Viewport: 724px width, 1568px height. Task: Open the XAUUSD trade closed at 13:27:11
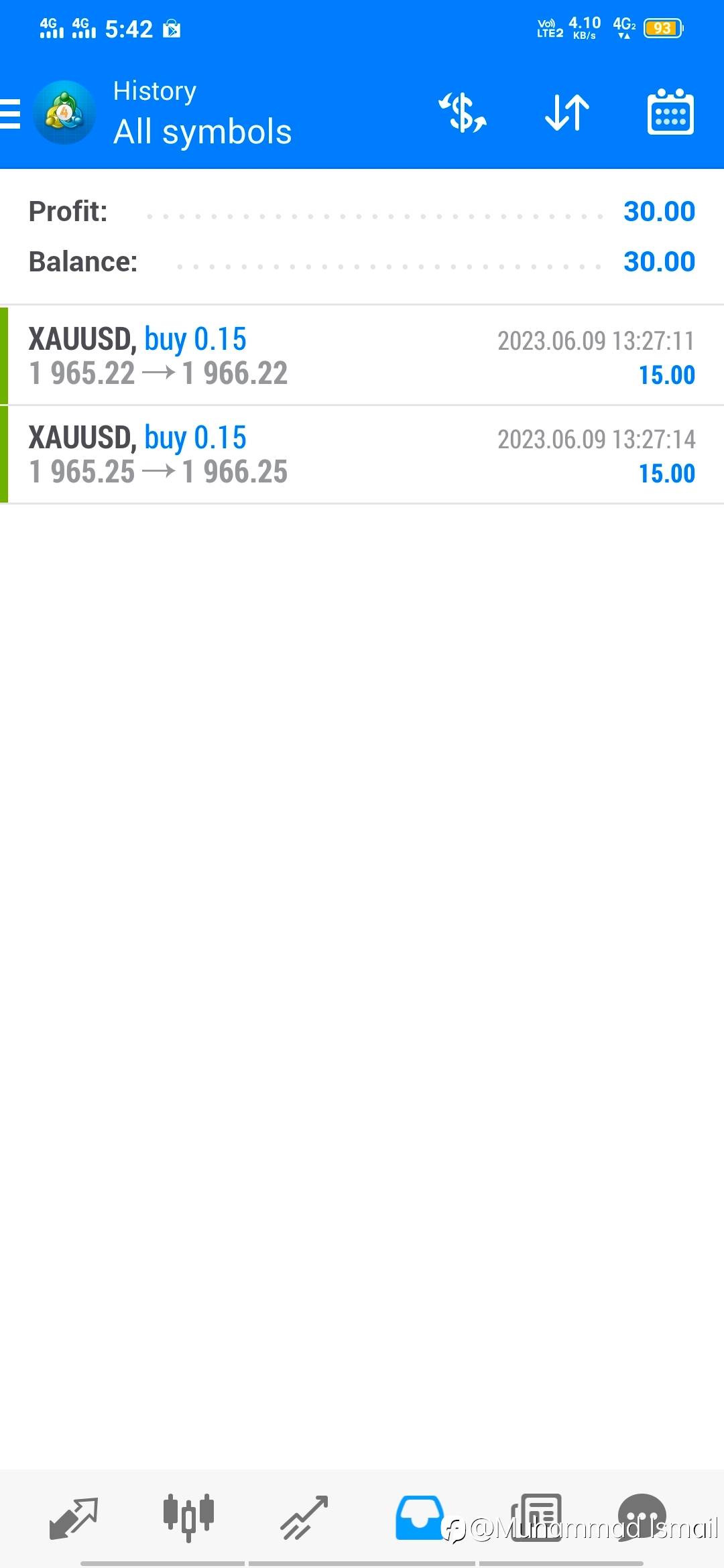click(x=362, y=356)
